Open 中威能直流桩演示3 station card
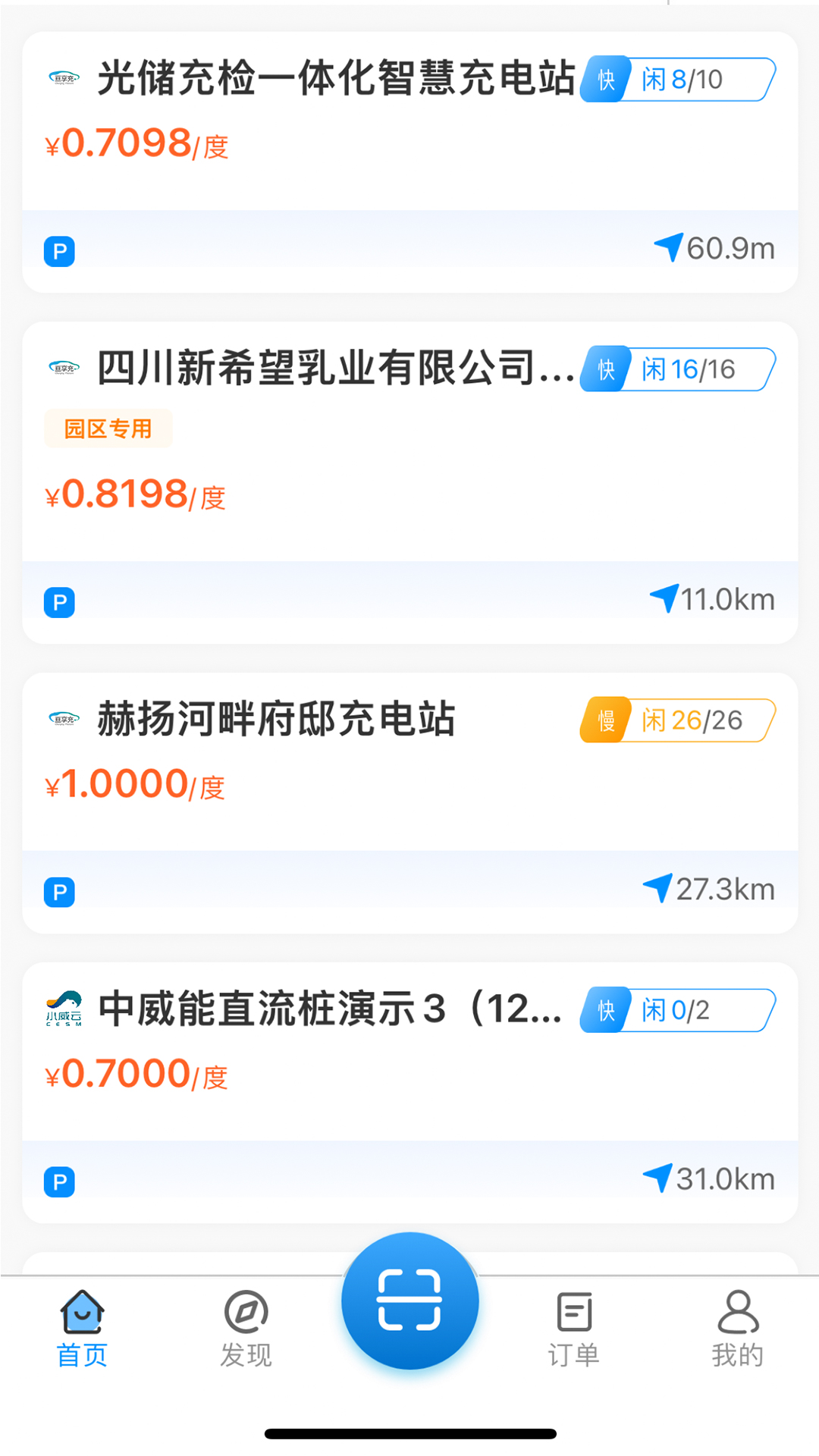The width and height of the screenshot is (819, 1456). click(x=330, y=1010)
